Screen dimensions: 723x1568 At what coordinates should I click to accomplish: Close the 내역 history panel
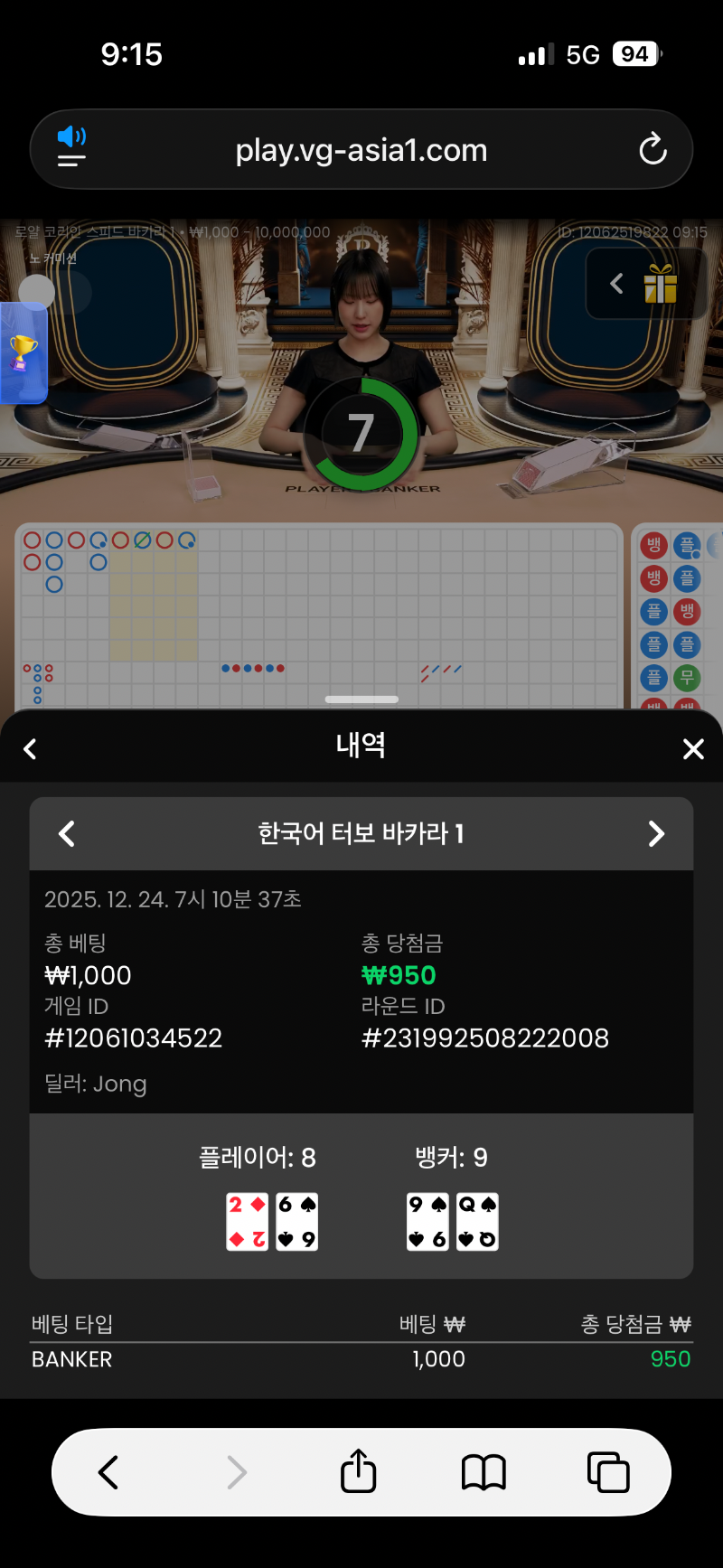coord(693,748)
